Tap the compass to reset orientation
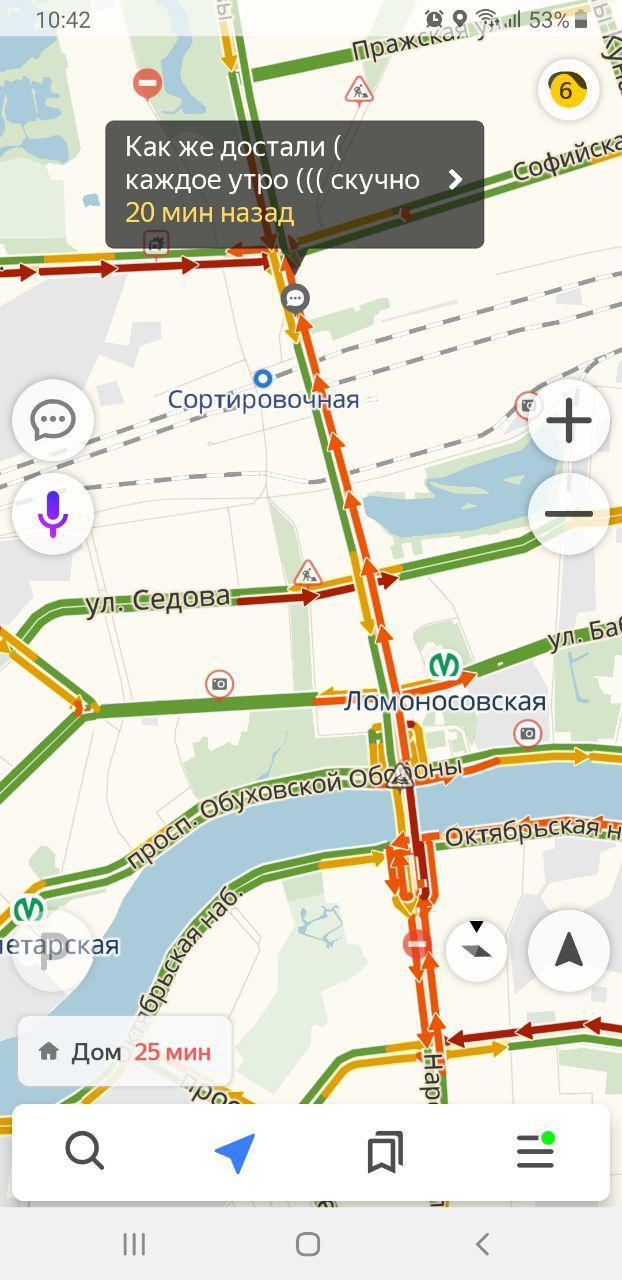The image size is (622, 1280). point(476,949)
